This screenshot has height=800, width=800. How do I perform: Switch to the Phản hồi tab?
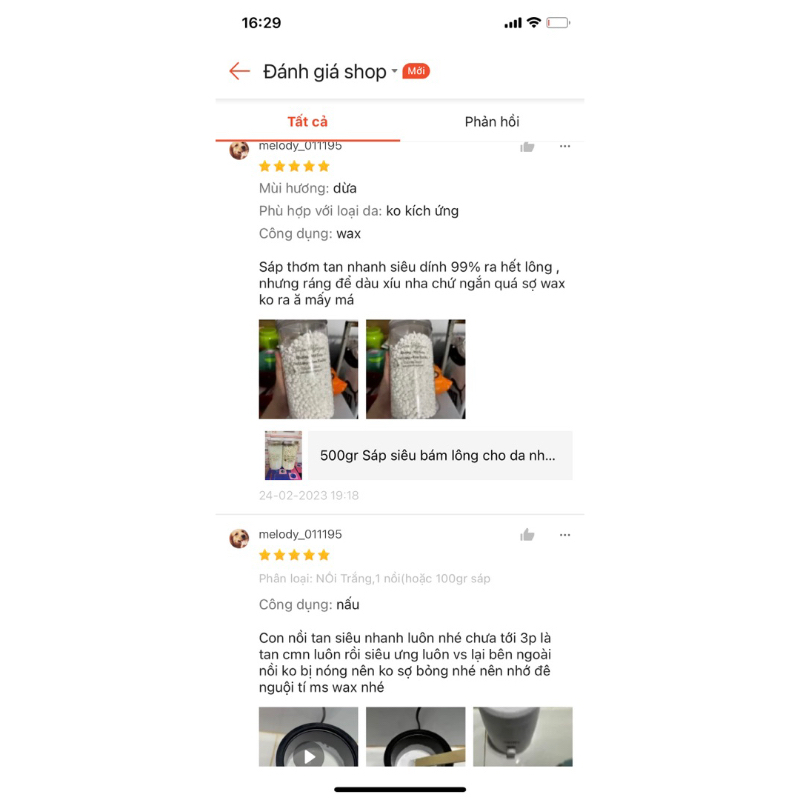pos(492,122)
